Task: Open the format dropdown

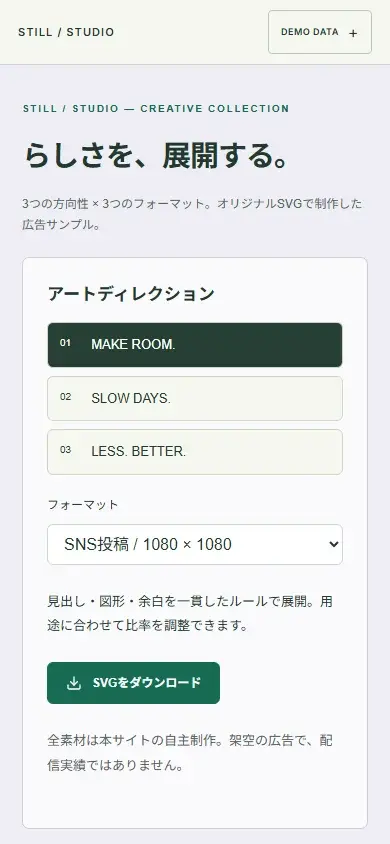Action: 195,545
